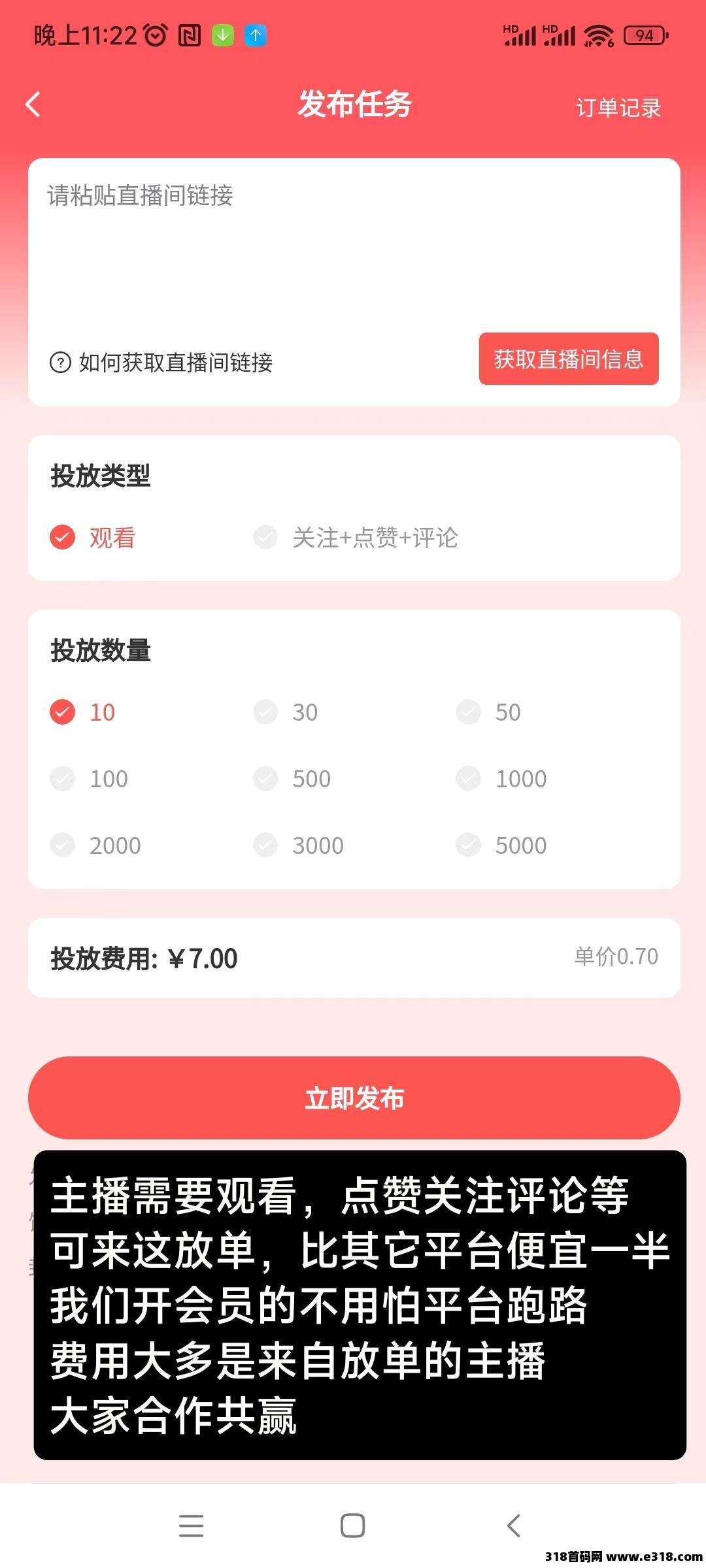
Task: Tap the question mark help icon
Action: [61, 361]
